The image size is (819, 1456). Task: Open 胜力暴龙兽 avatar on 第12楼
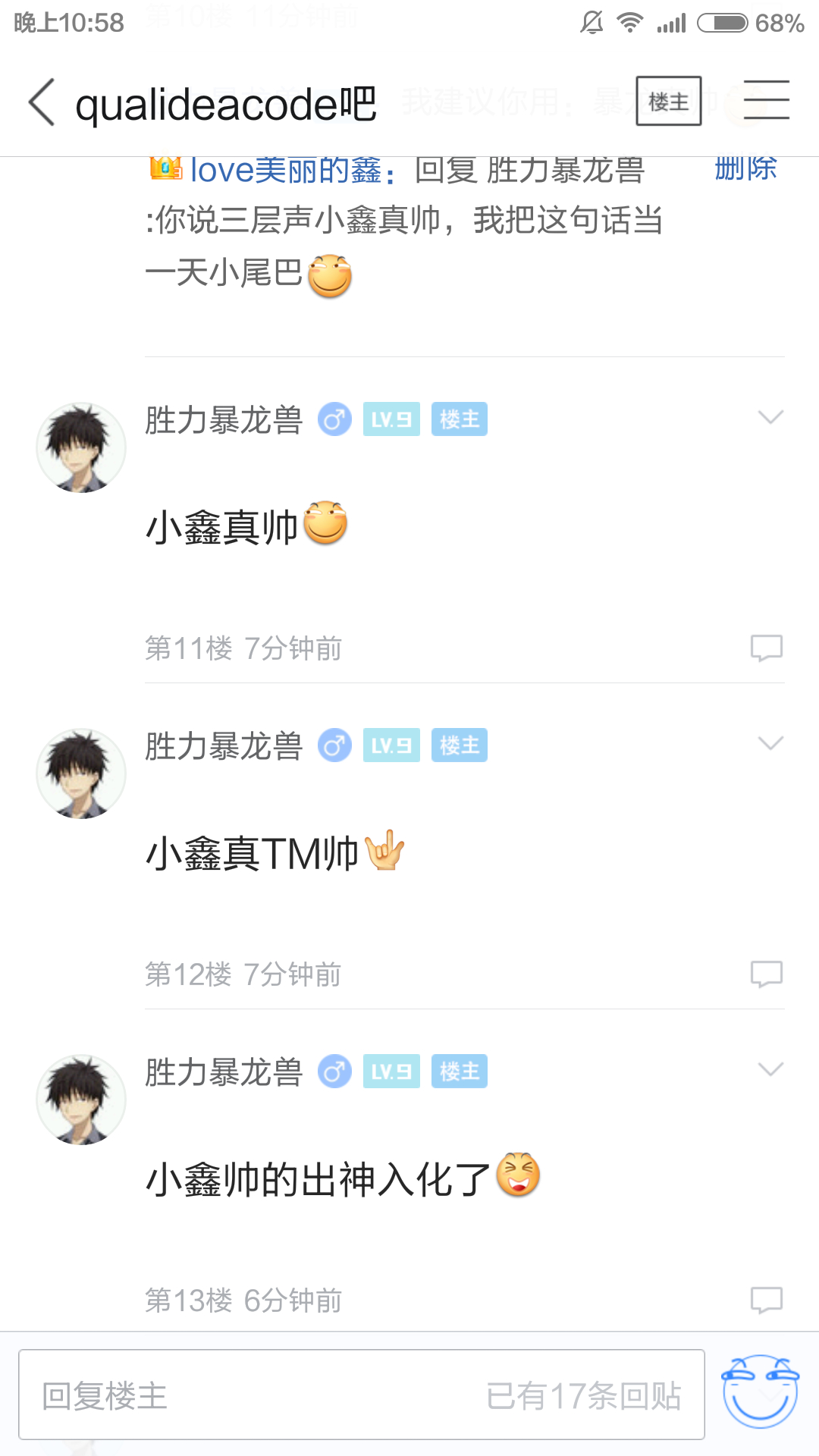point(81,773)
